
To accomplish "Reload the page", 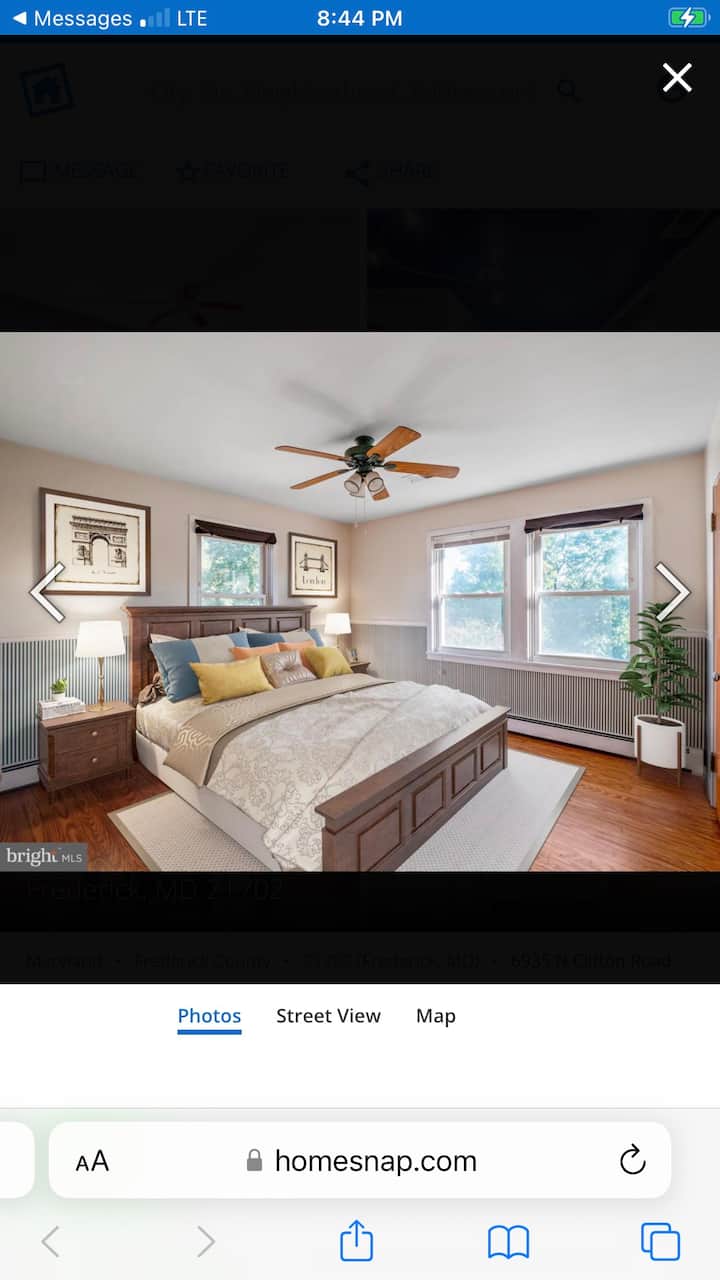I will click(632, 1161).
